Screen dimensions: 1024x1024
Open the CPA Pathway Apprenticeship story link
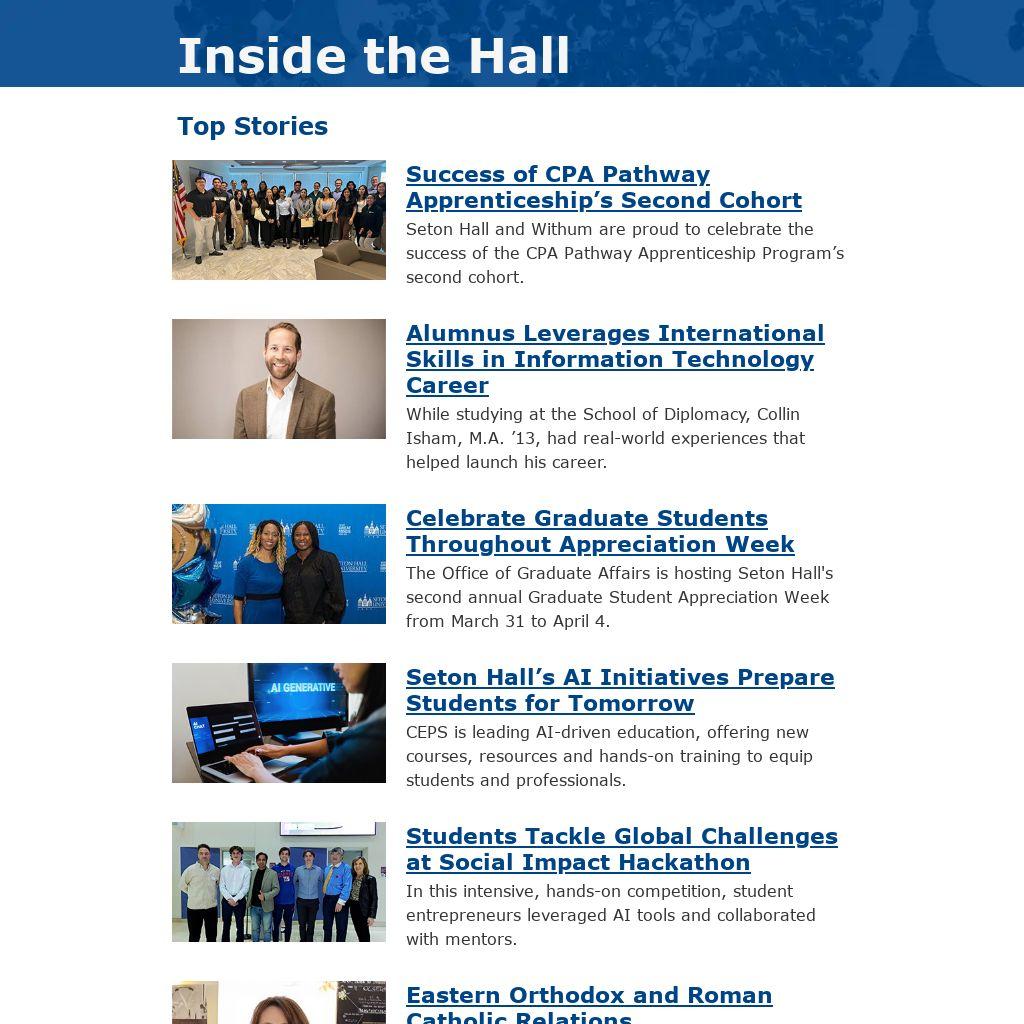(x=603, y=187)
